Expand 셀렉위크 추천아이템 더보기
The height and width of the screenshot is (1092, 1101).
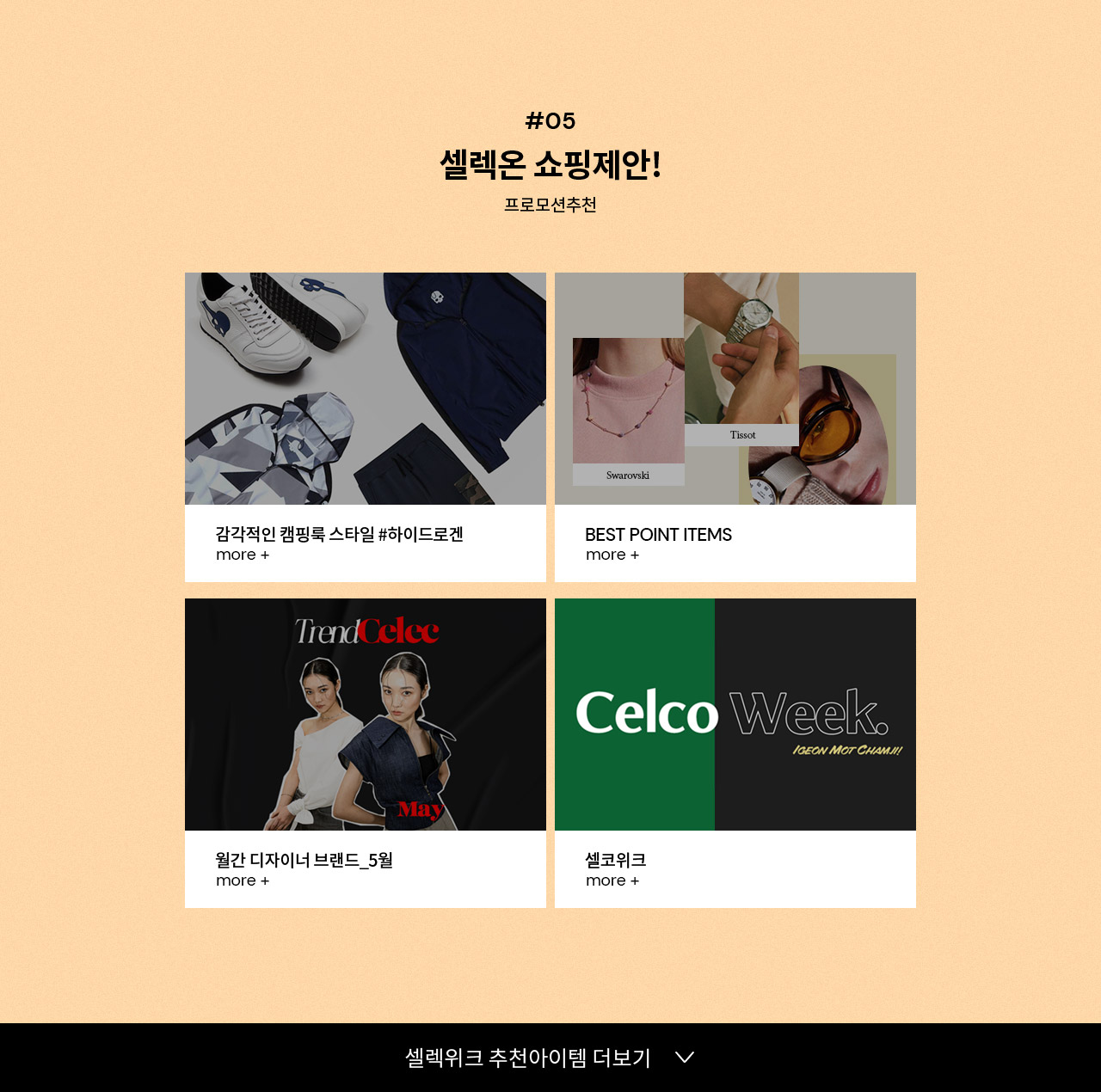(x=550, y=1058)
